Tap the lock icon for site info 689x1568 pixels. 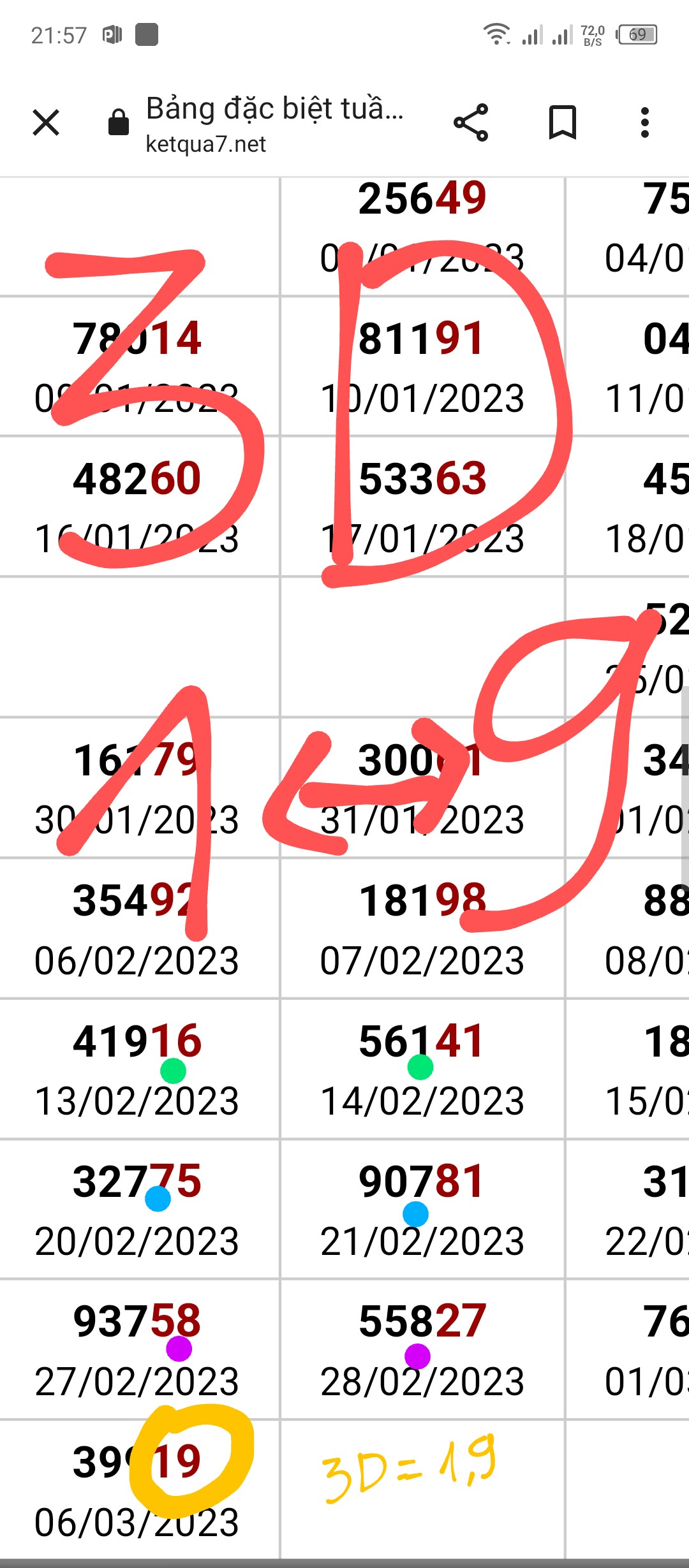tap(119, 122)
